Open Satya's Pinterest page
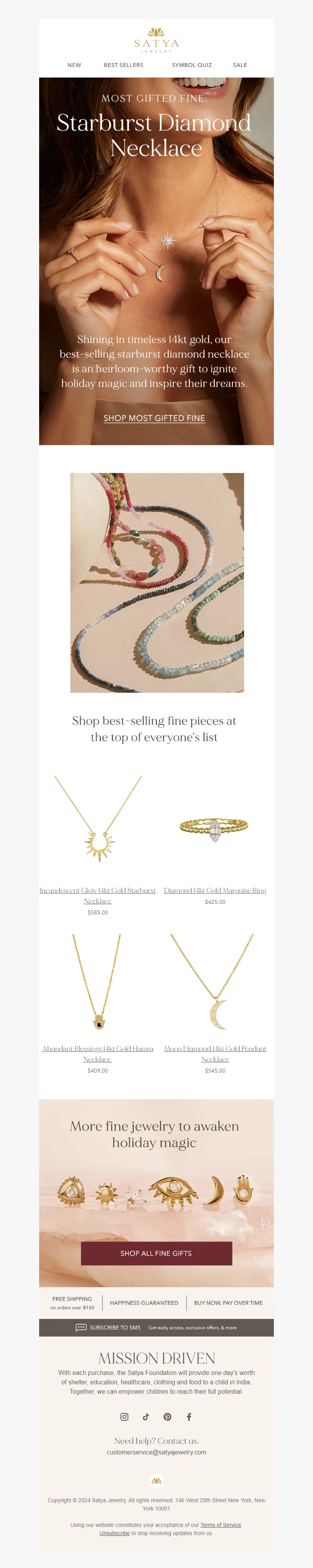The height and width of the screenshot is (1568, 313). [x=167, y=1416]
